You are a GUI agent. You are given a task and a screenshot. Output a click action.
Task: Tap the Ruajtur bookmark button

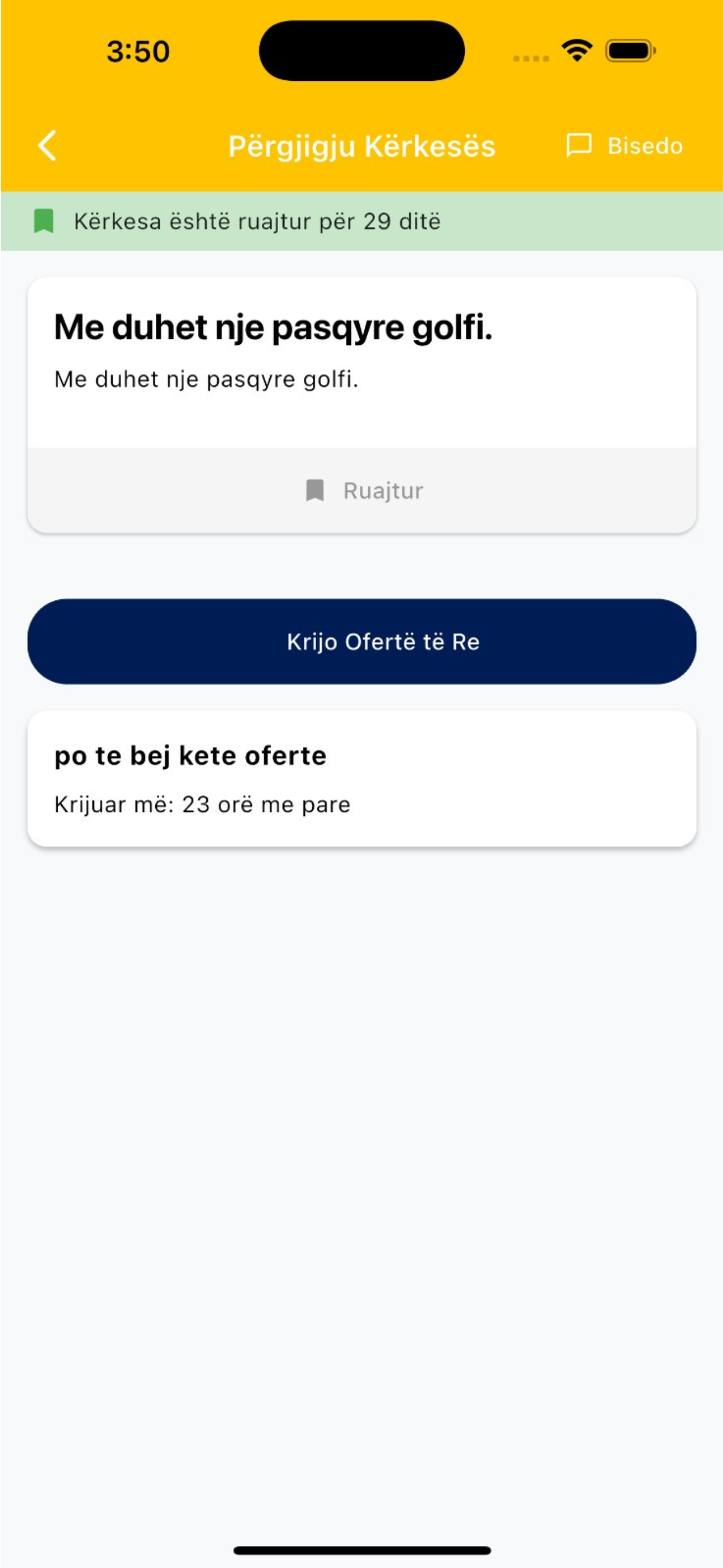click(x=363, y=491)
